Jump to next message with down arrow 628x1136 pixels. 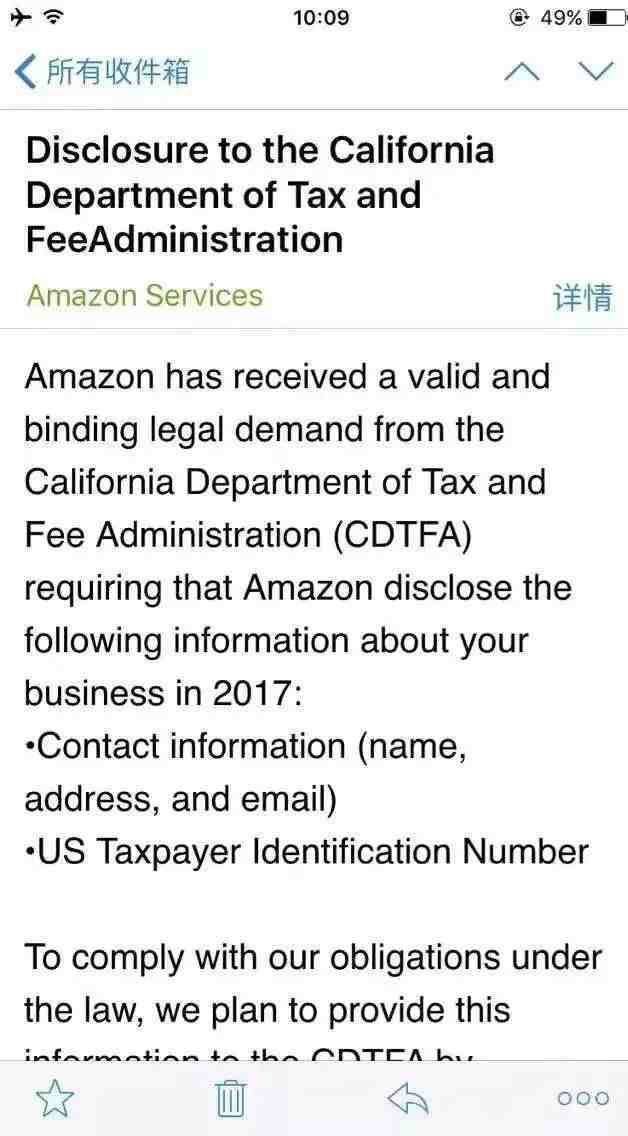coord(595,72)
